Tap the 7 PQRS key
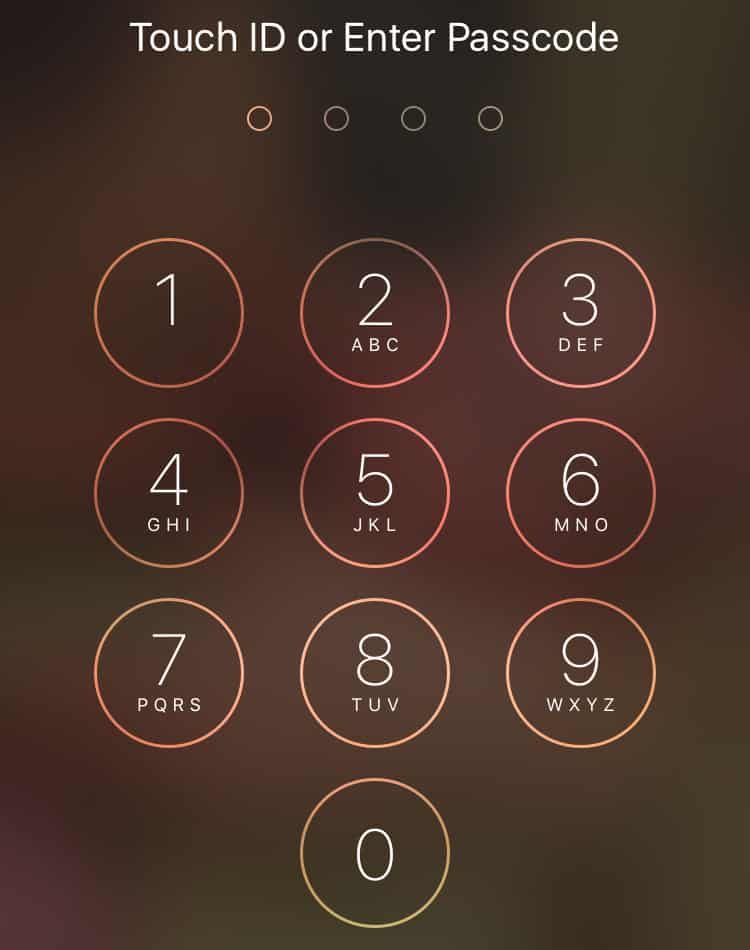Screen dimensions: 750x950 click(x=169, y=673)
